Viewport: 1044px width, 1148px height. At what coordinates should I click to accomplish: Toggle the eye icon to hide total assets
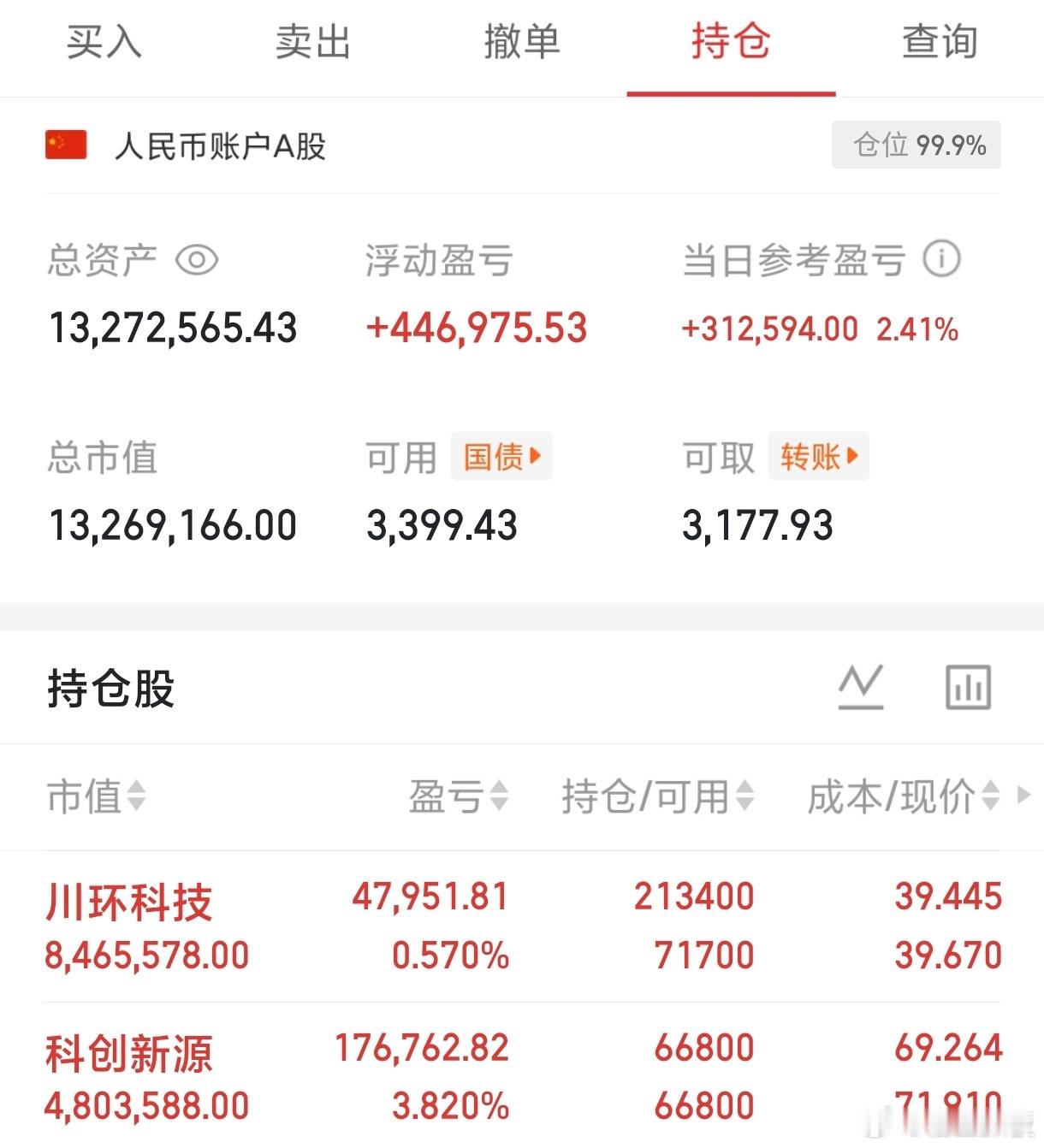point(198,259)
